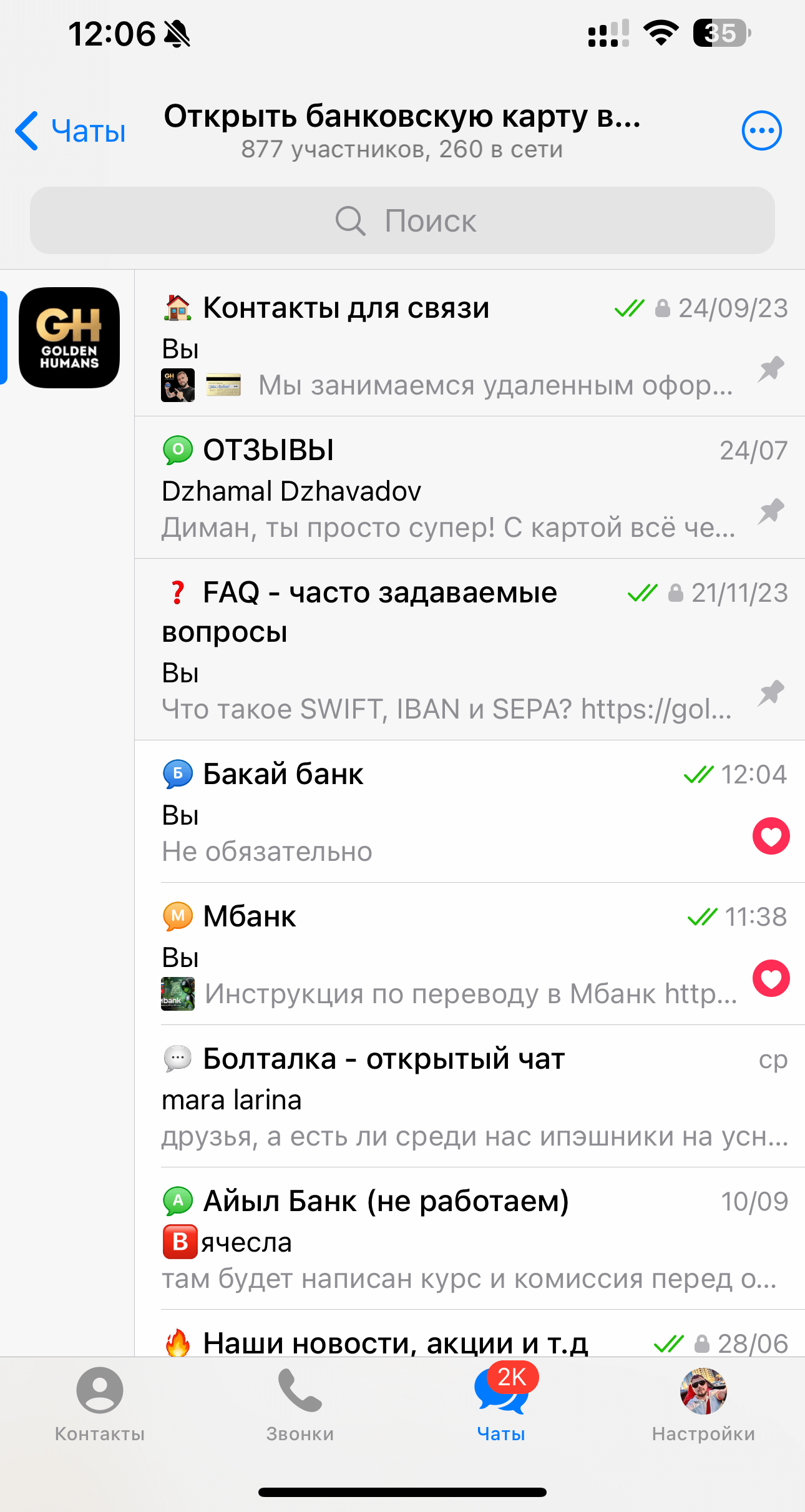Open Наши новости, акции и т.д topic
This screenshot has height=1512, width=805.
tap(469, 1333)
